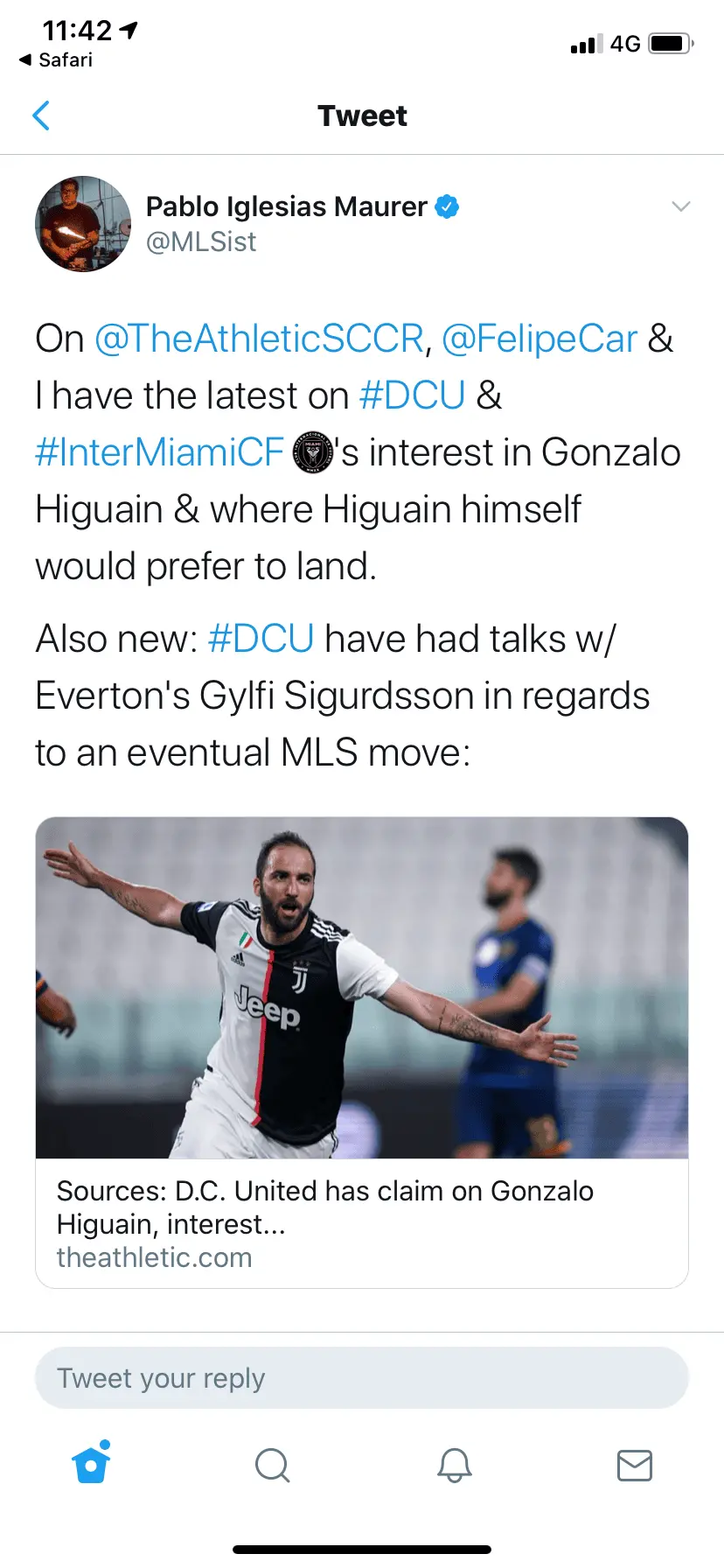The width and height of the screenshot is (724, 1568).
Task: Open the Messages envelope tab
Action: coord(634,1464)
